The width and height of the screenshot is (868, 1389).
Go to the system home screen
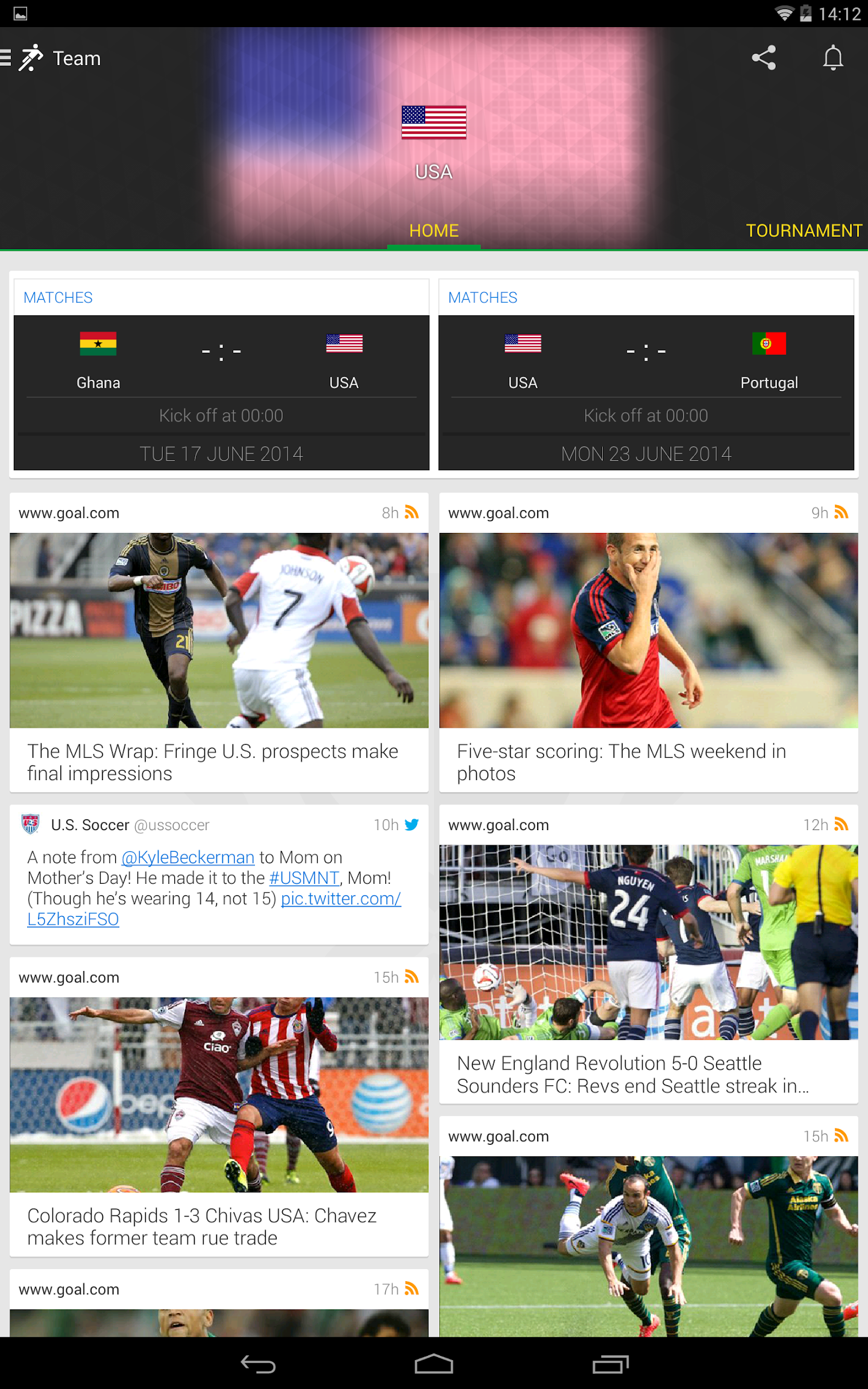tap(433, 1364)
